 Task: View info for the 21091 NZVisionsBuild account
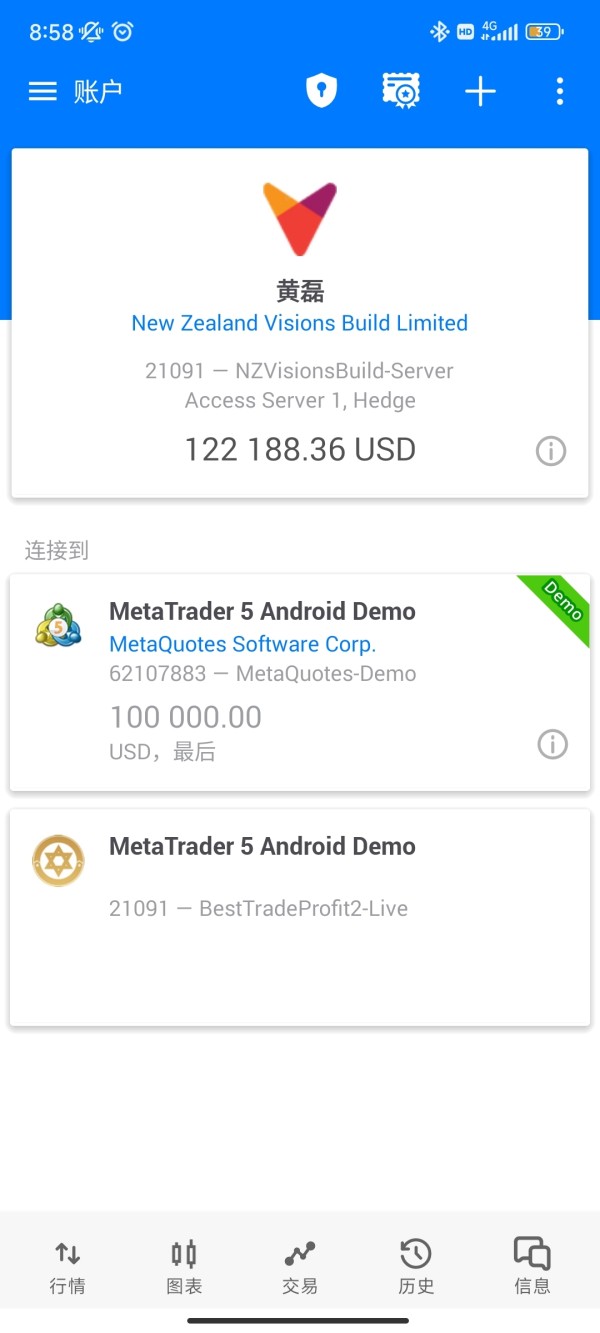tap(551, 451)
